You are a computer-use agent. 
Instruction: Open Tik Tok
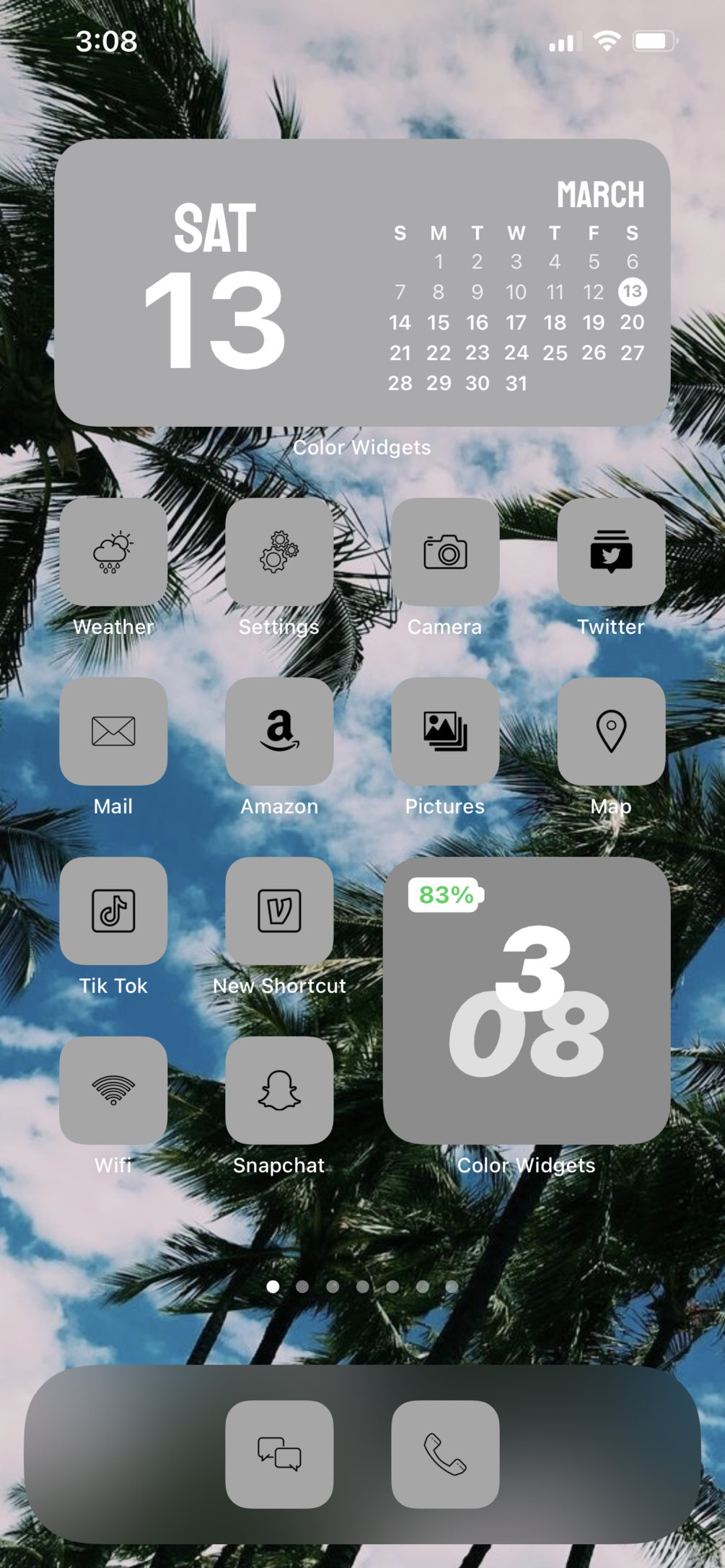point(114,911)
